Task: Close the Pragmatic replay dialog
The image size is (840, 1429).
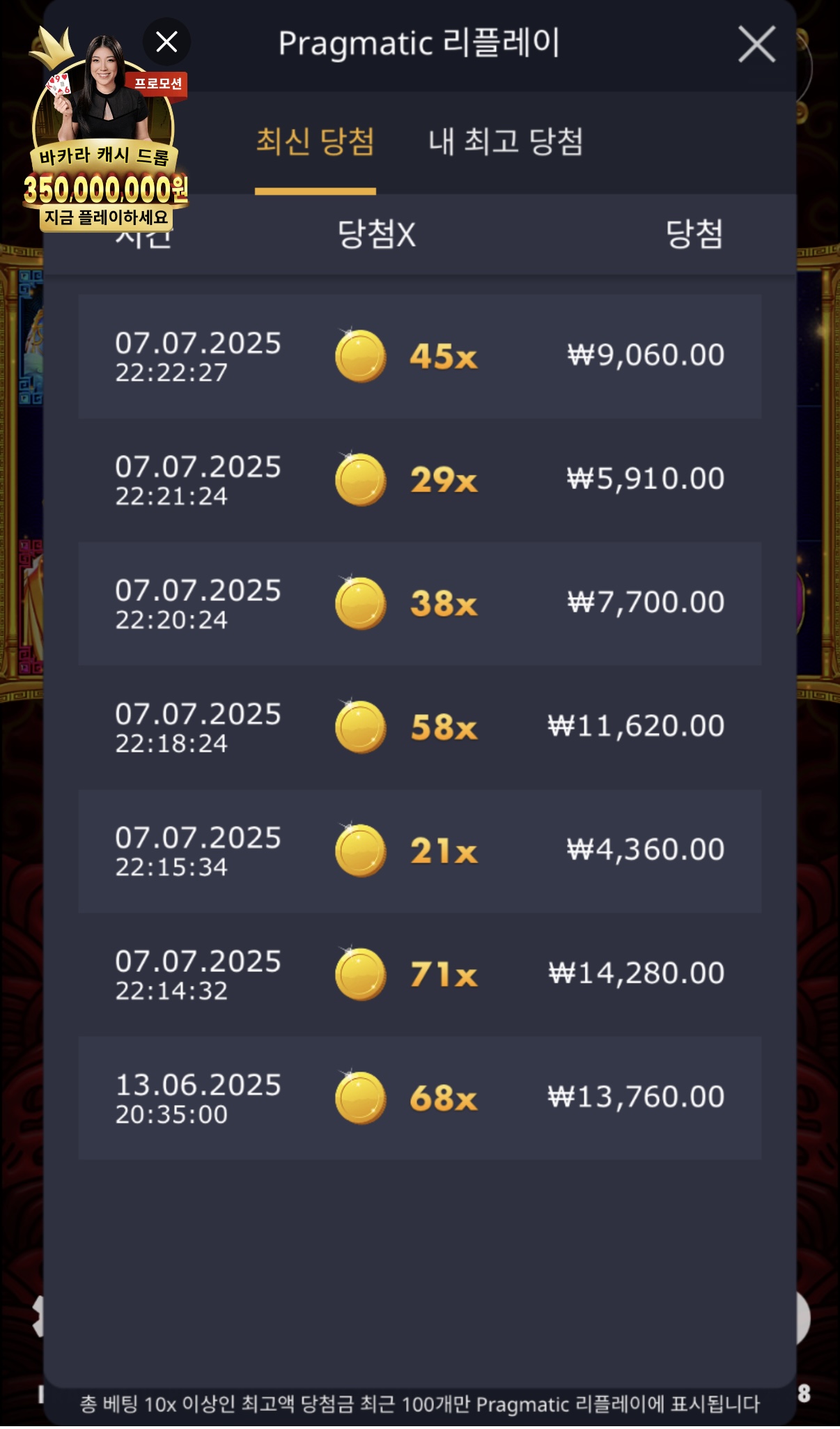Action: pos(756,45)
